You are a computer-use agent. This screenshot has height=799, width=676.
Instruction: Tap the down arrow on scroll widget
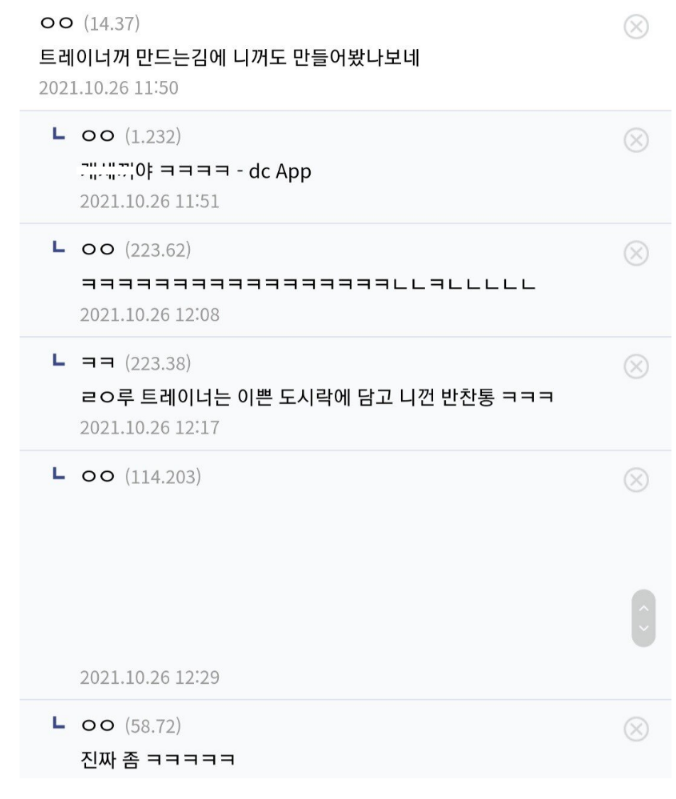(644, 629)
